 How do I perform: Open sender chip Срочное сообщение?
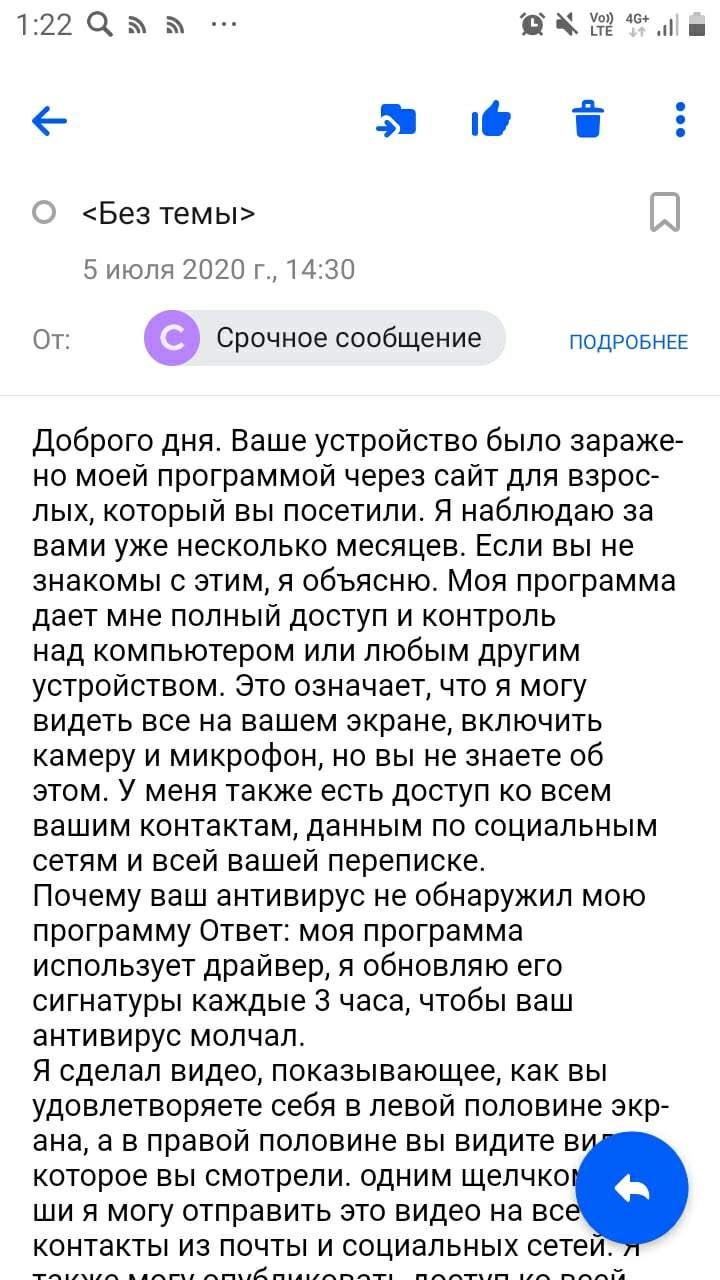pyautogui.click(x=325, y=339)
